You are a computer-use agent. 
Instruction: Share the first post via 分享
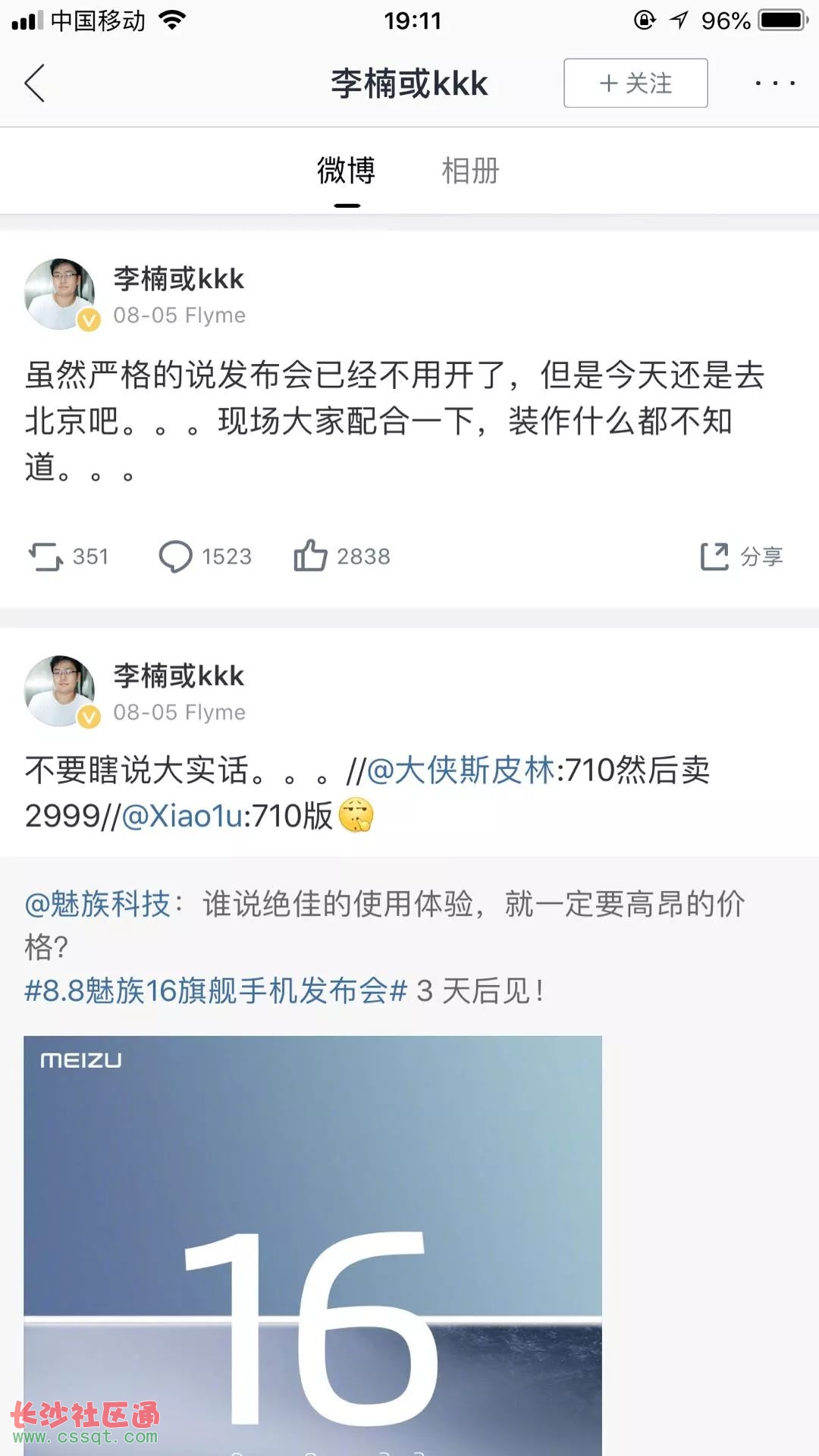click(741, 557)
